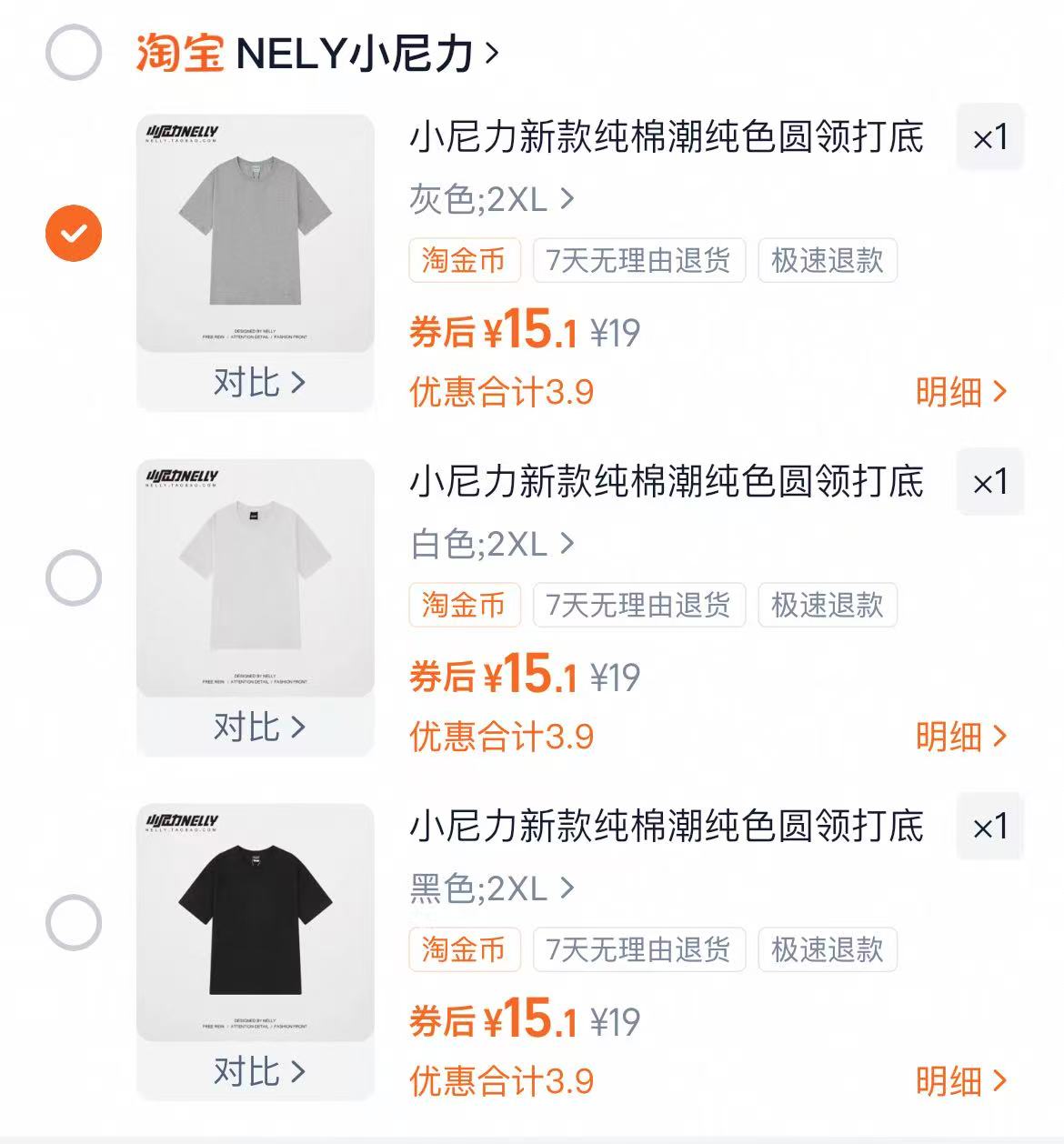This screenshot has height=1144, width=1064.
Task: Click 7天无理由退货 tag on the black shirt
Action: coord(639,950)
